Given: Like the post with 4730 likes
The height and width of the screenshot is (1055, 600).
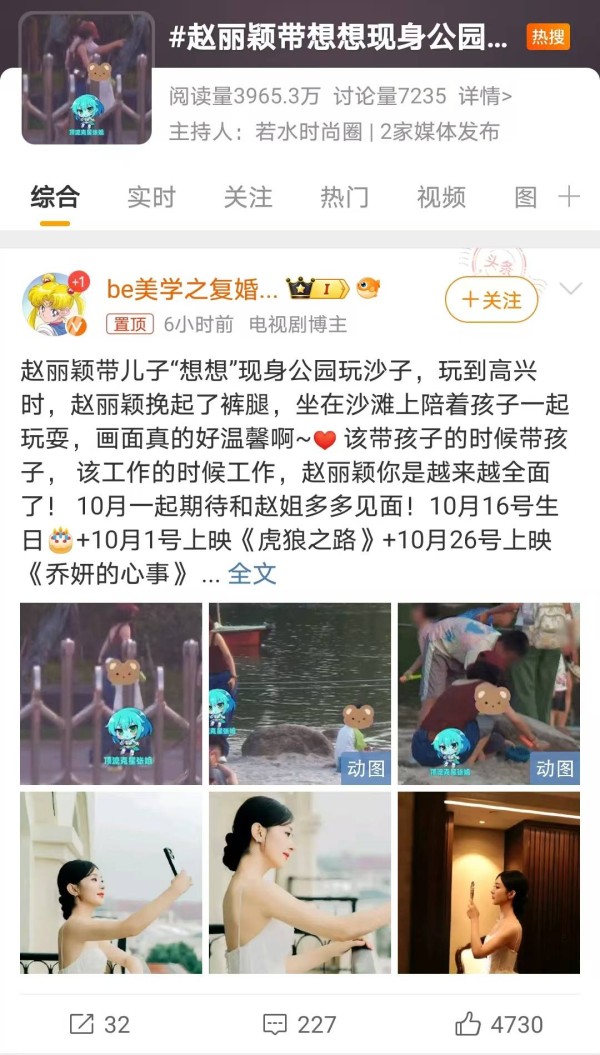Looking at the screenshot, I should click(x=498, y=1024).
